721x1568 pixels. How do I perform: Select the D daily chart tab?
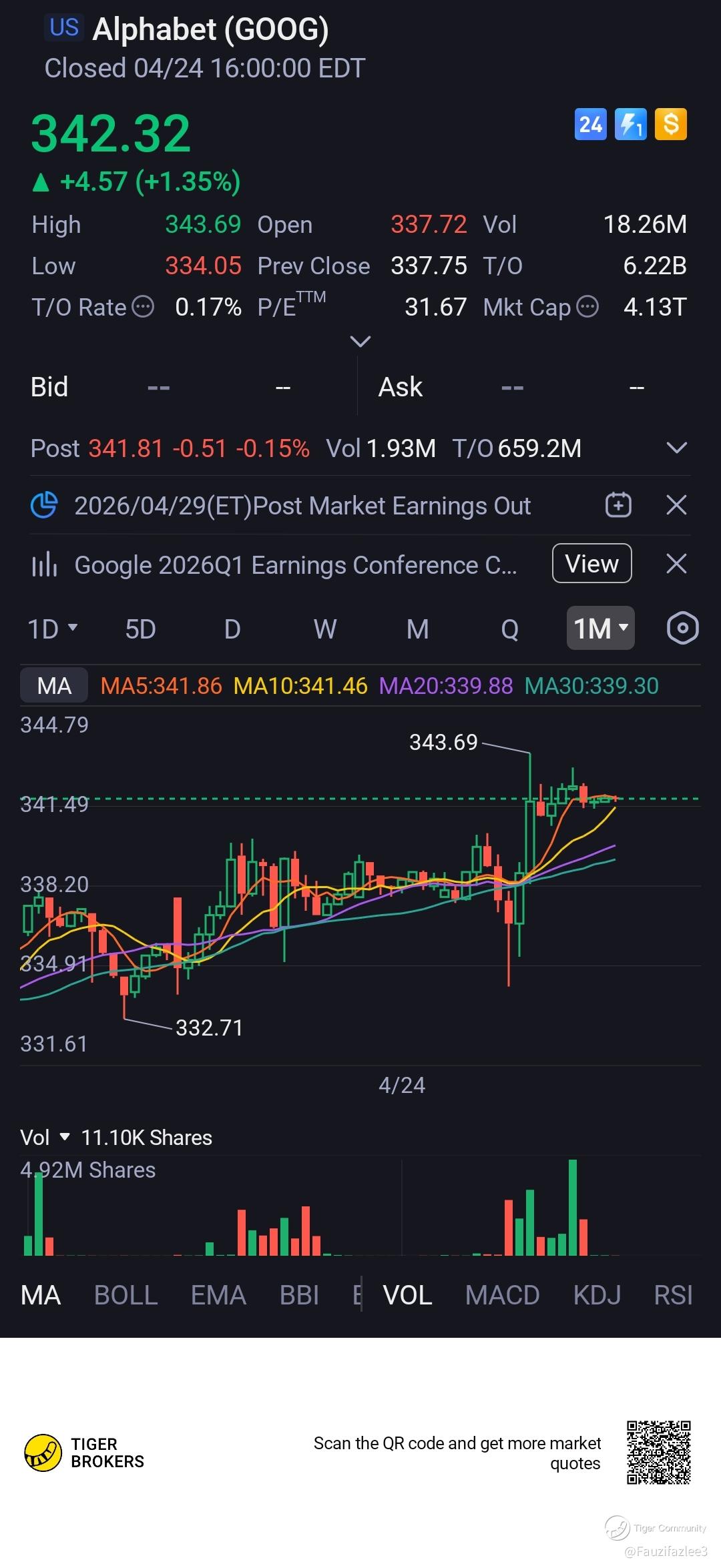tap(232, 629)
